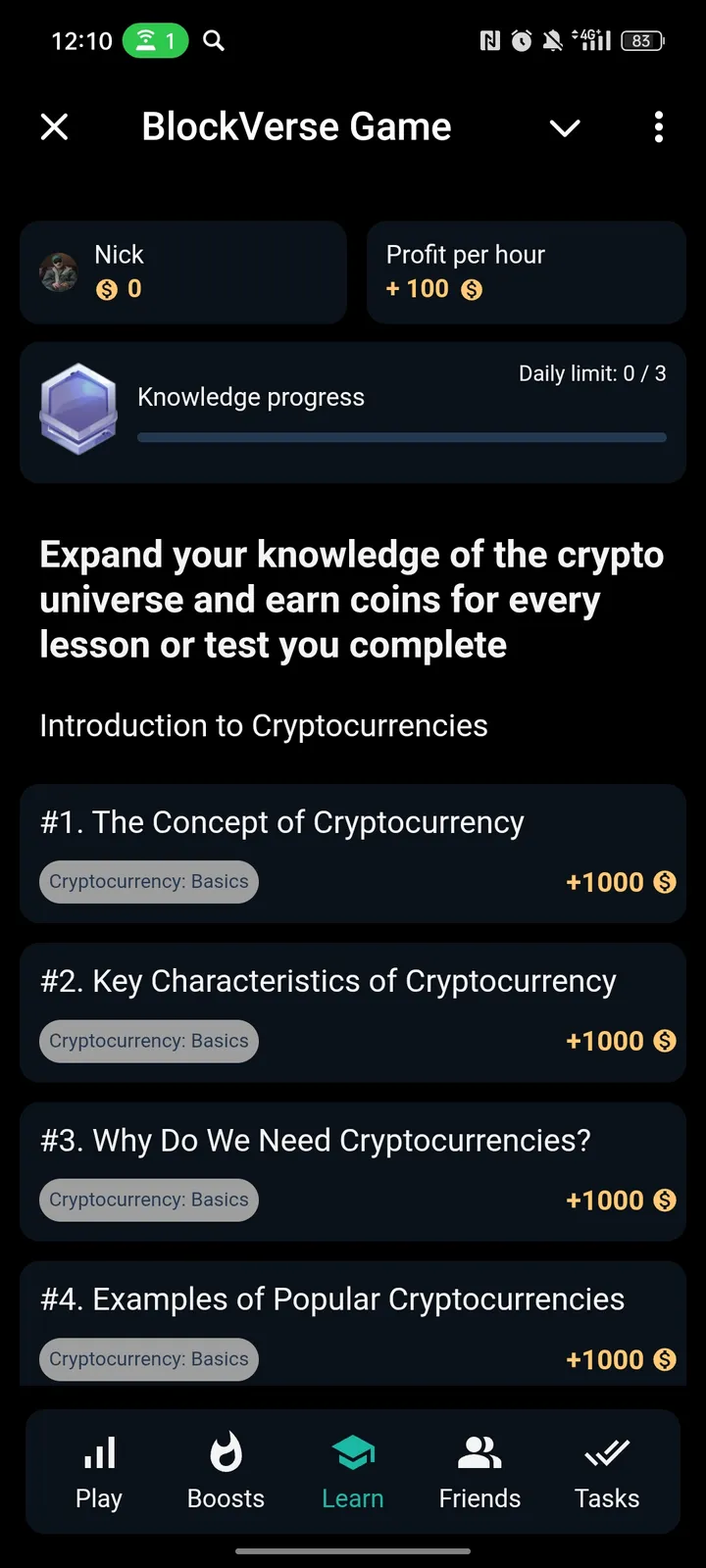This screenshot has width=706, height=1568.
Task: Tap the search icon in the status bar
Action: pos(213,41)
